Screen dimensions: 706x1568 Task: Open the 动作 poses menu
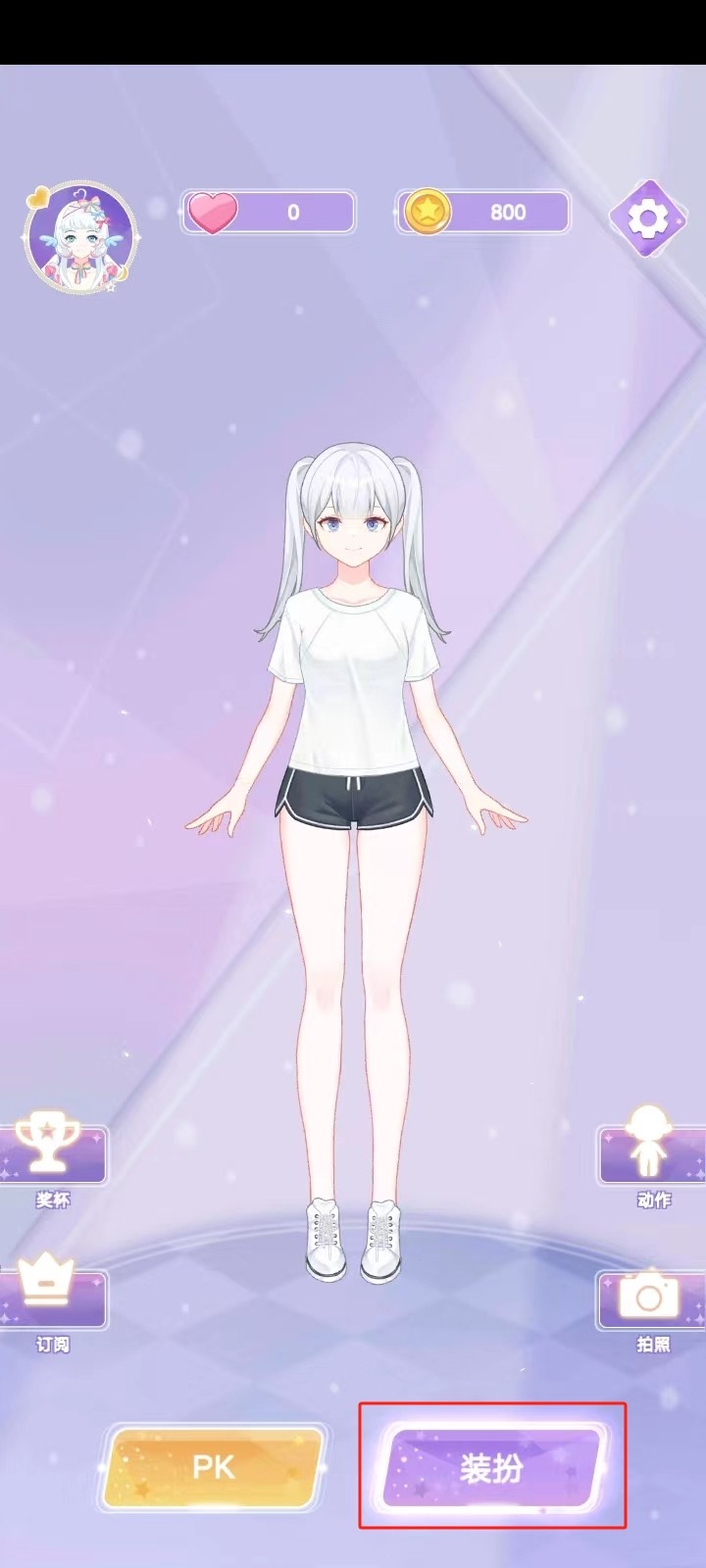(x=651, y=1154)
